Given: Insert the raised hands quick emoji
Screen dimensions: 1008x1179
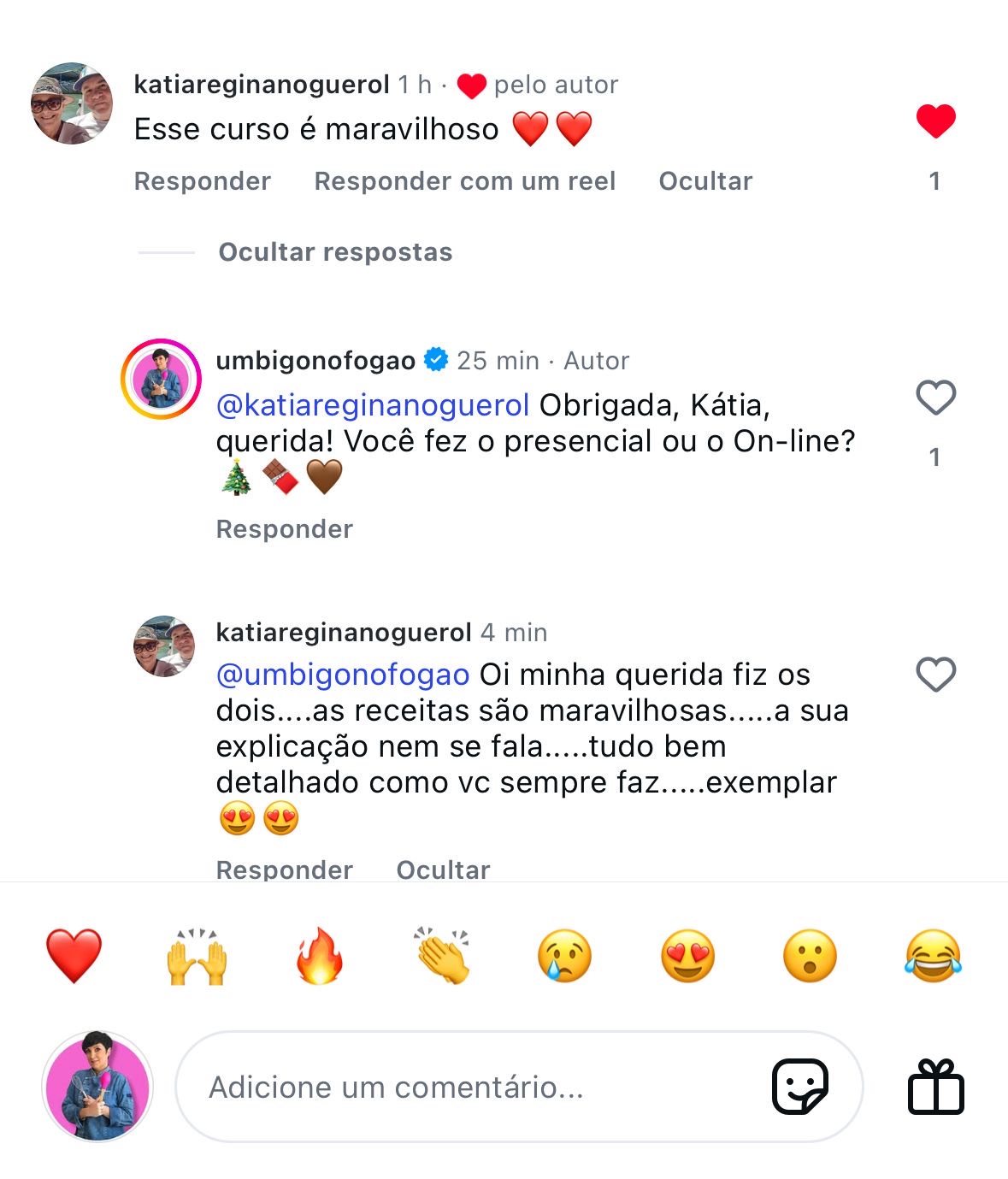Looking at the screenshot, I should coord(197,956).
